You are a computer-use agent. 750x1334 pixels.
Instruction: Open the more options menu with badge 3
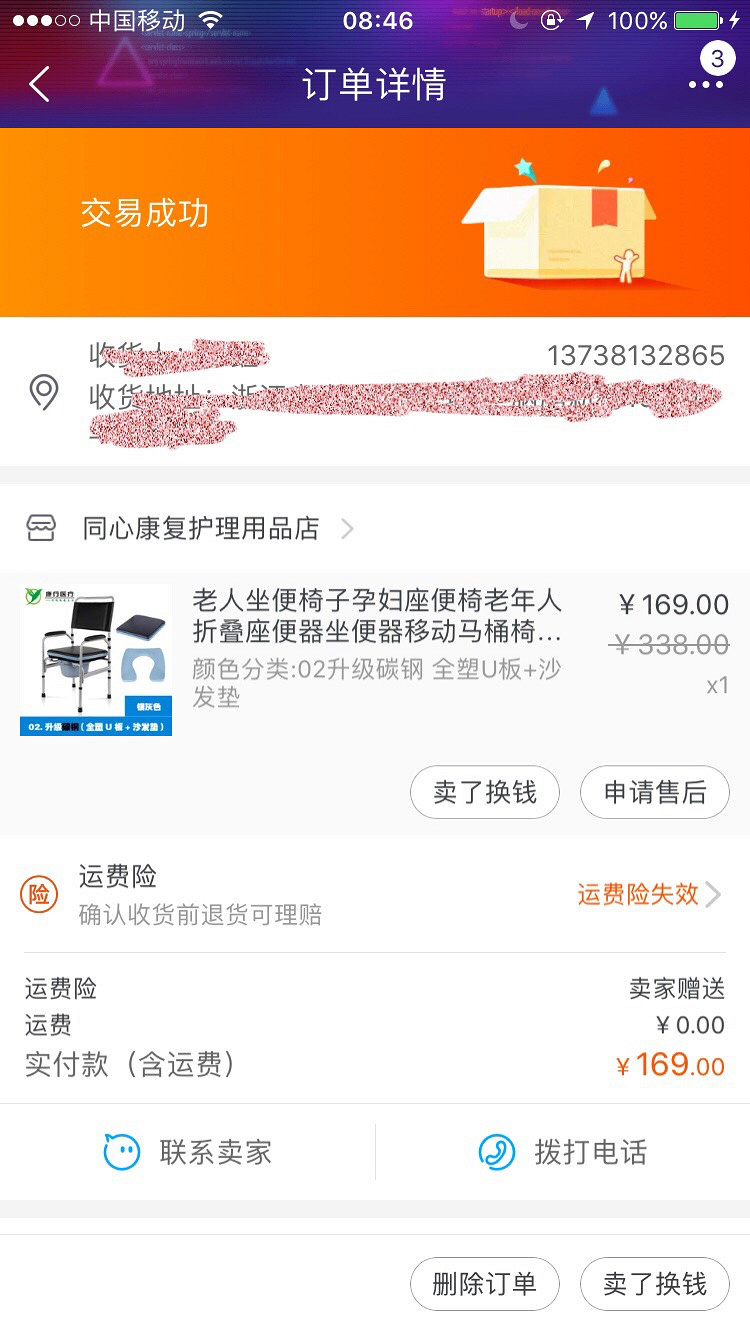tap(706, 85)
